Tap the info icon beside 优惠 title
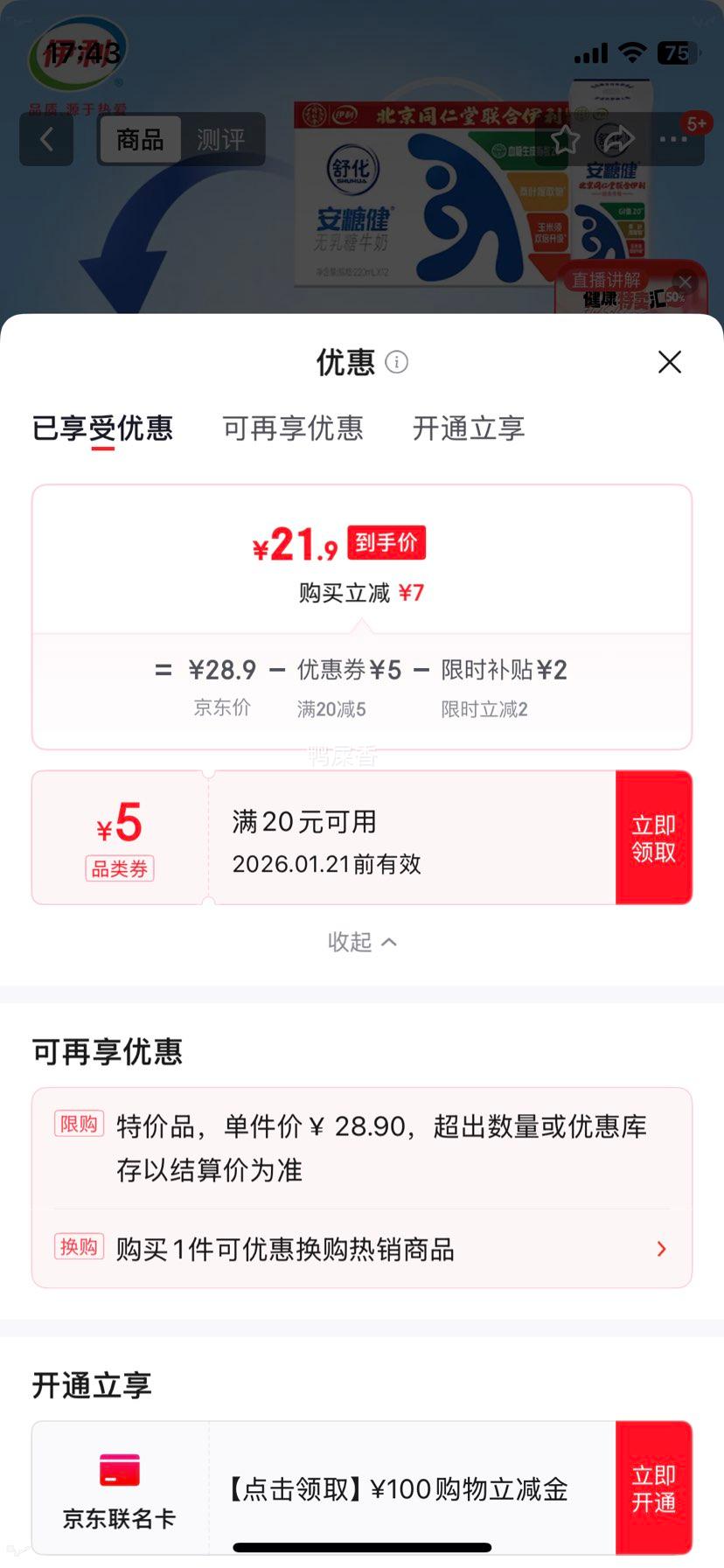Screen dimensions: 724x1568 (x=398, y=363)
